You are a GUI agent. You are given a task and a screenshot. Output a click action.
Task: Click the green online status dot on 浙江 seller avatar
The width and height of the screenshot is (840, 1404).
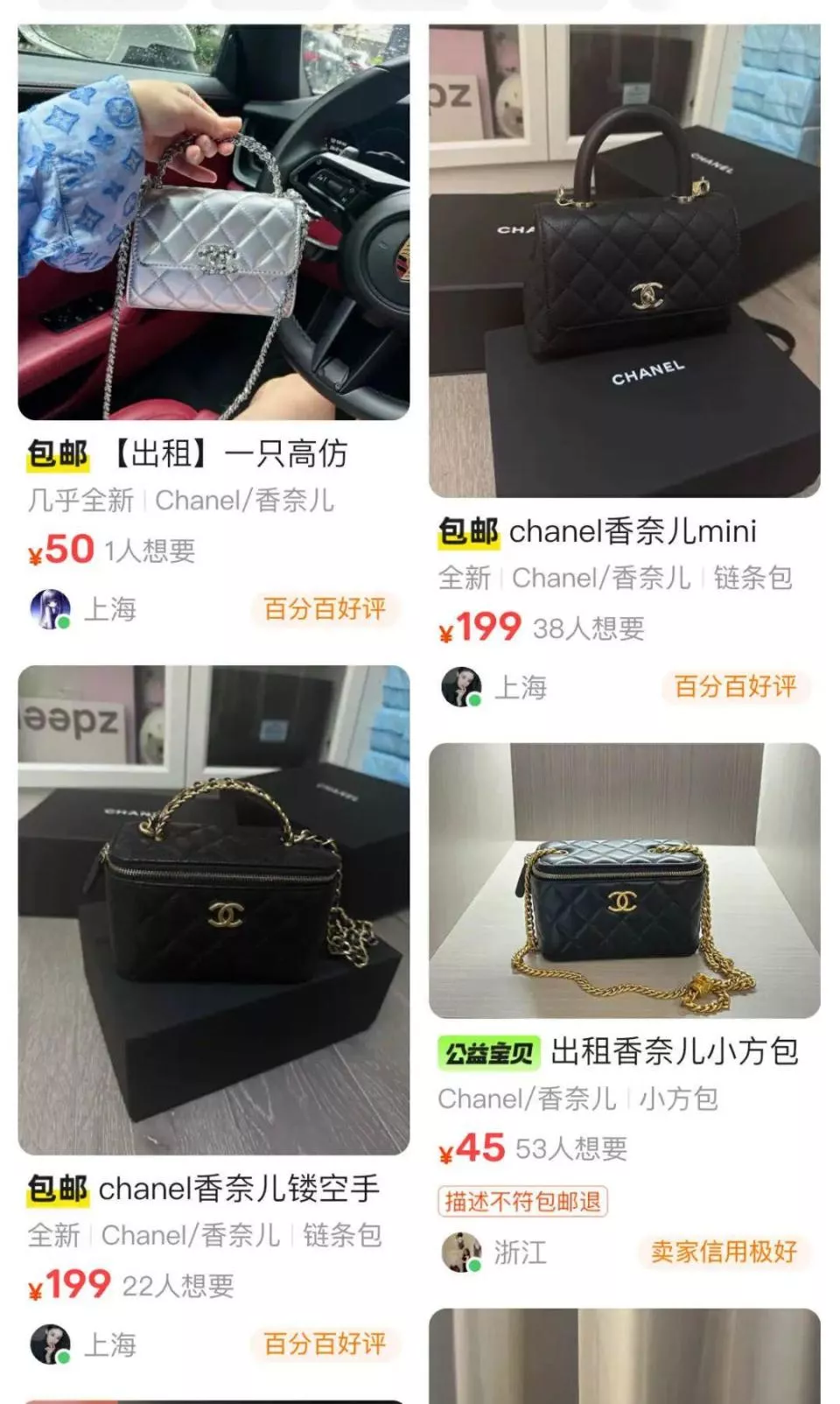click(476, 1266)
